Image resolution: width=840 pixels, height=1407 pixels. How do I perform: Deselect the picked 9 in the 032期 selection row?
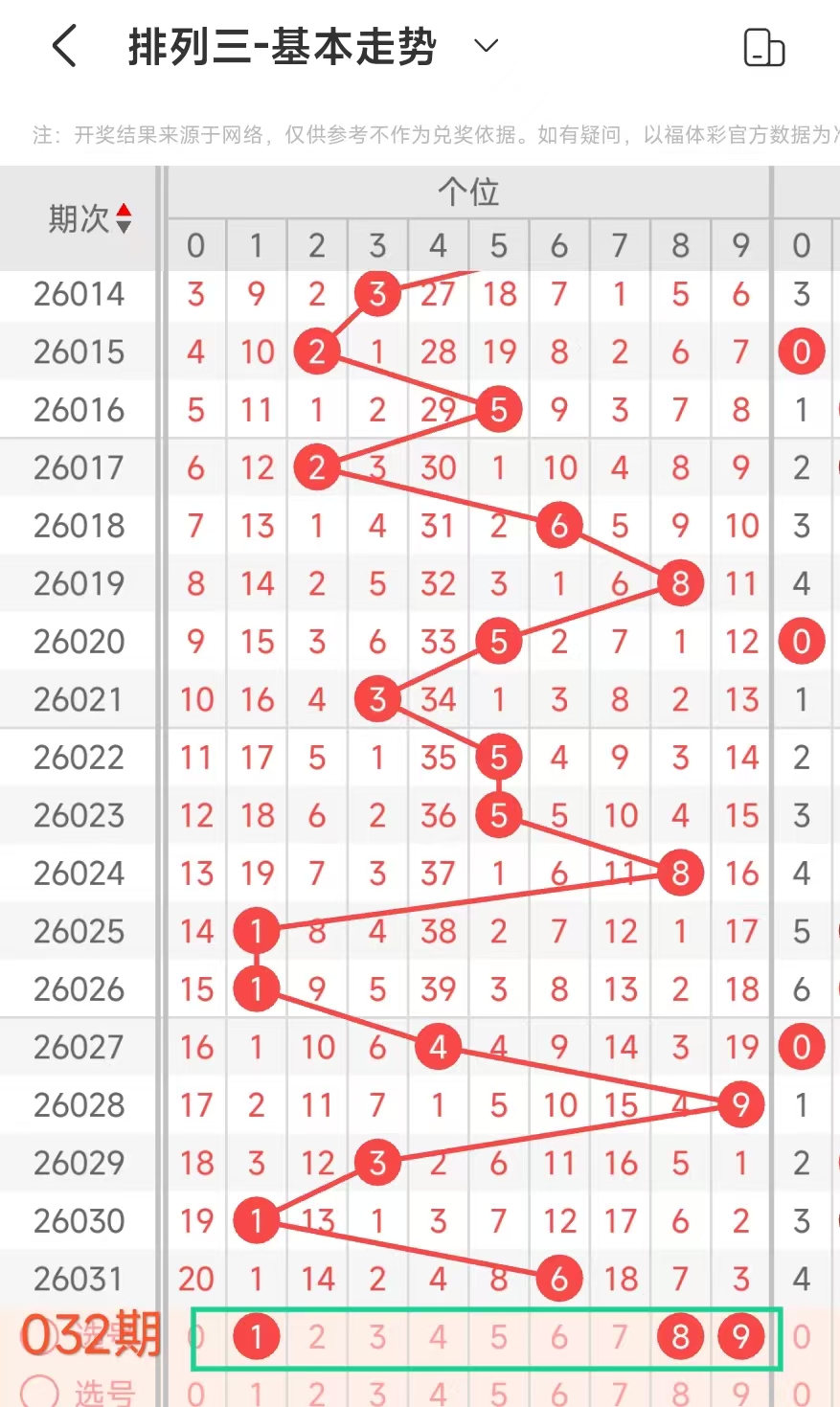coord(740,1336)
